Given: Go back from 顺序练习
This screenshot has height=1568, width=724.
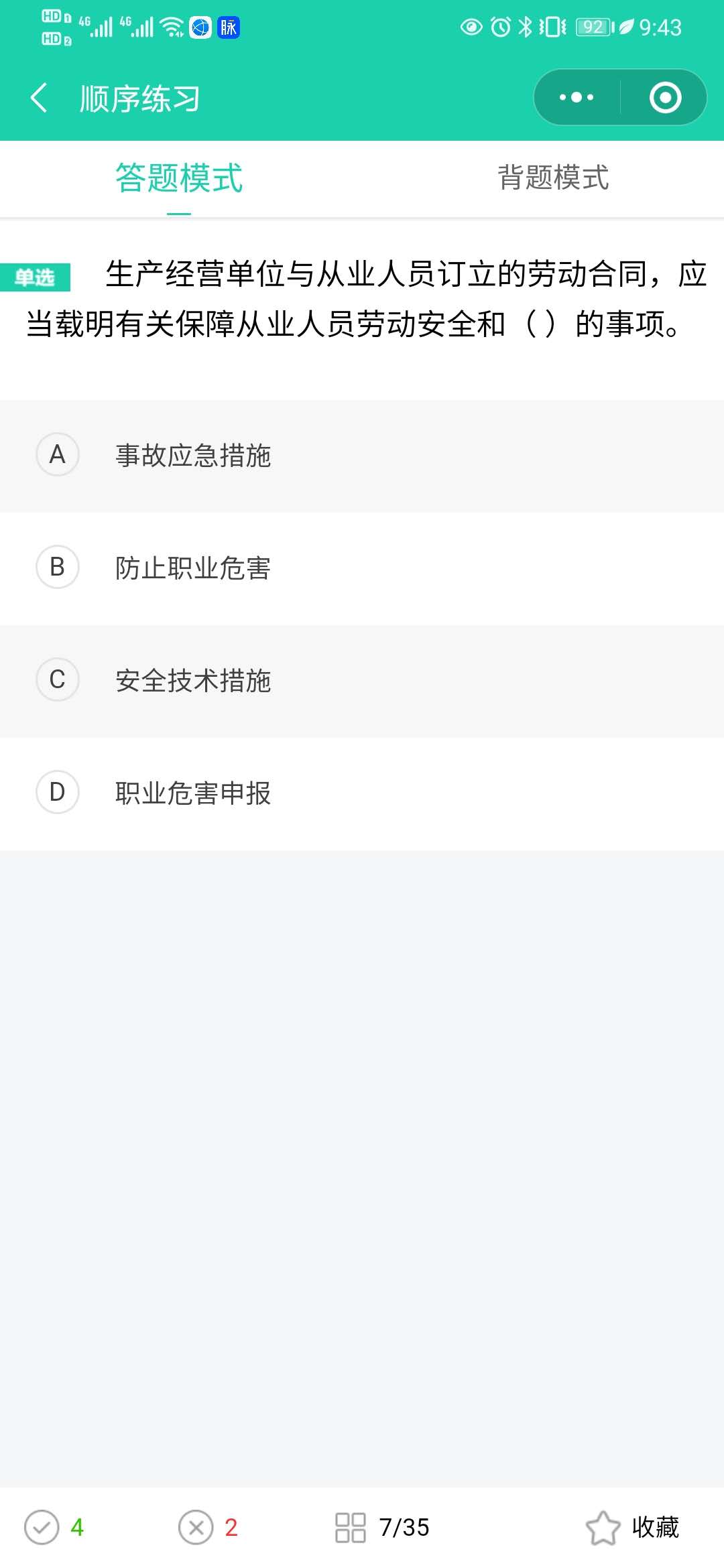Looking at the screenshot, I should coord(40,99).
